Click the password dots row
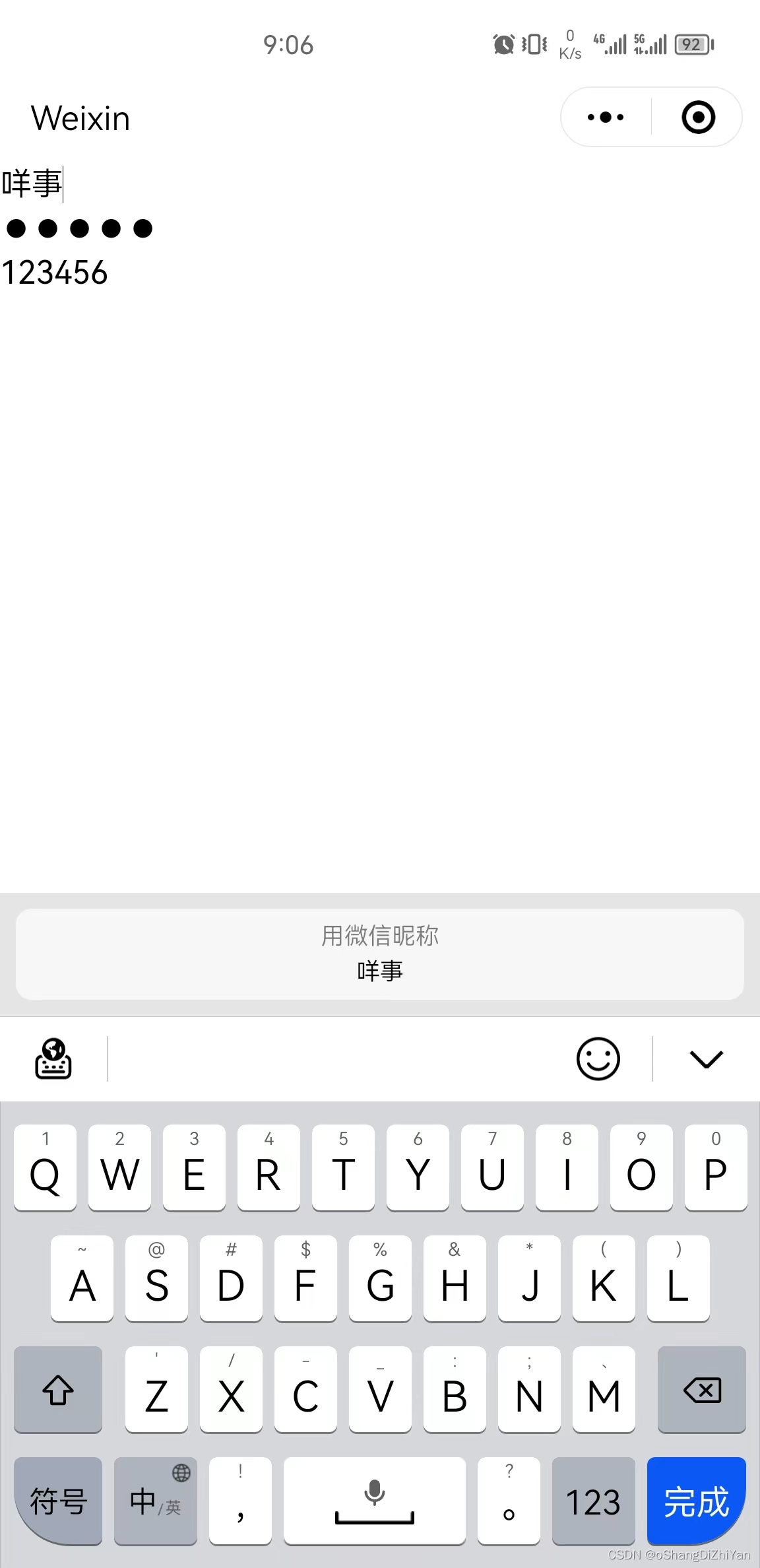This screenshot has height=1568, width=760. (x=79, y=228)
